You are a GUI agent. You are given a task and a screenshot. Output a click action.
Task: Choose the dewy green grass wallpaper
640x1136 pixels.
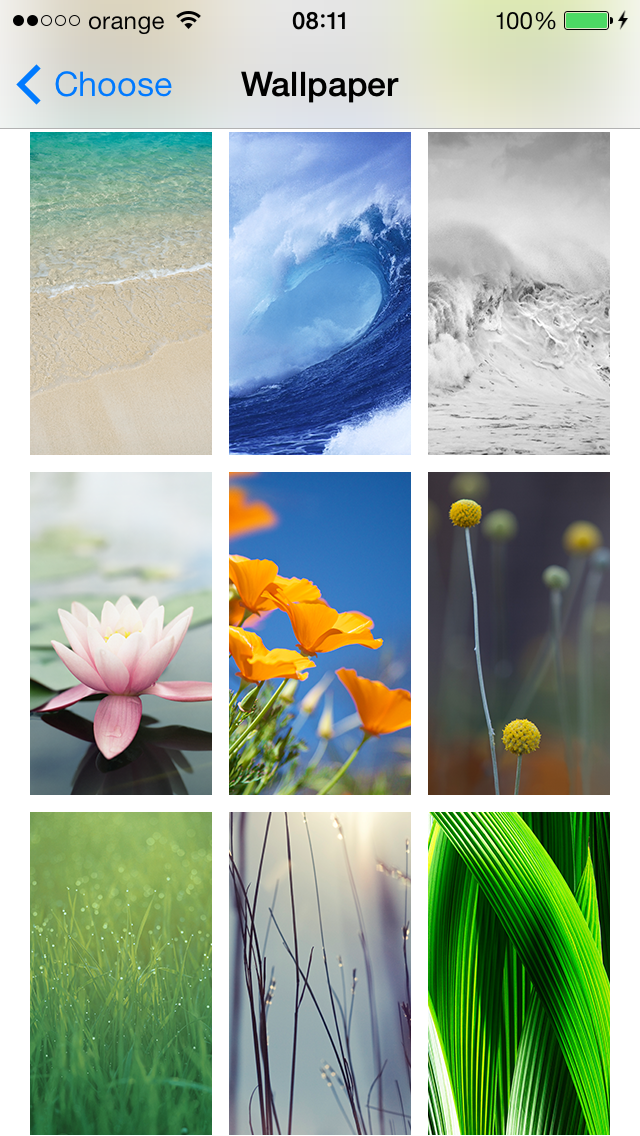point(121,973)
